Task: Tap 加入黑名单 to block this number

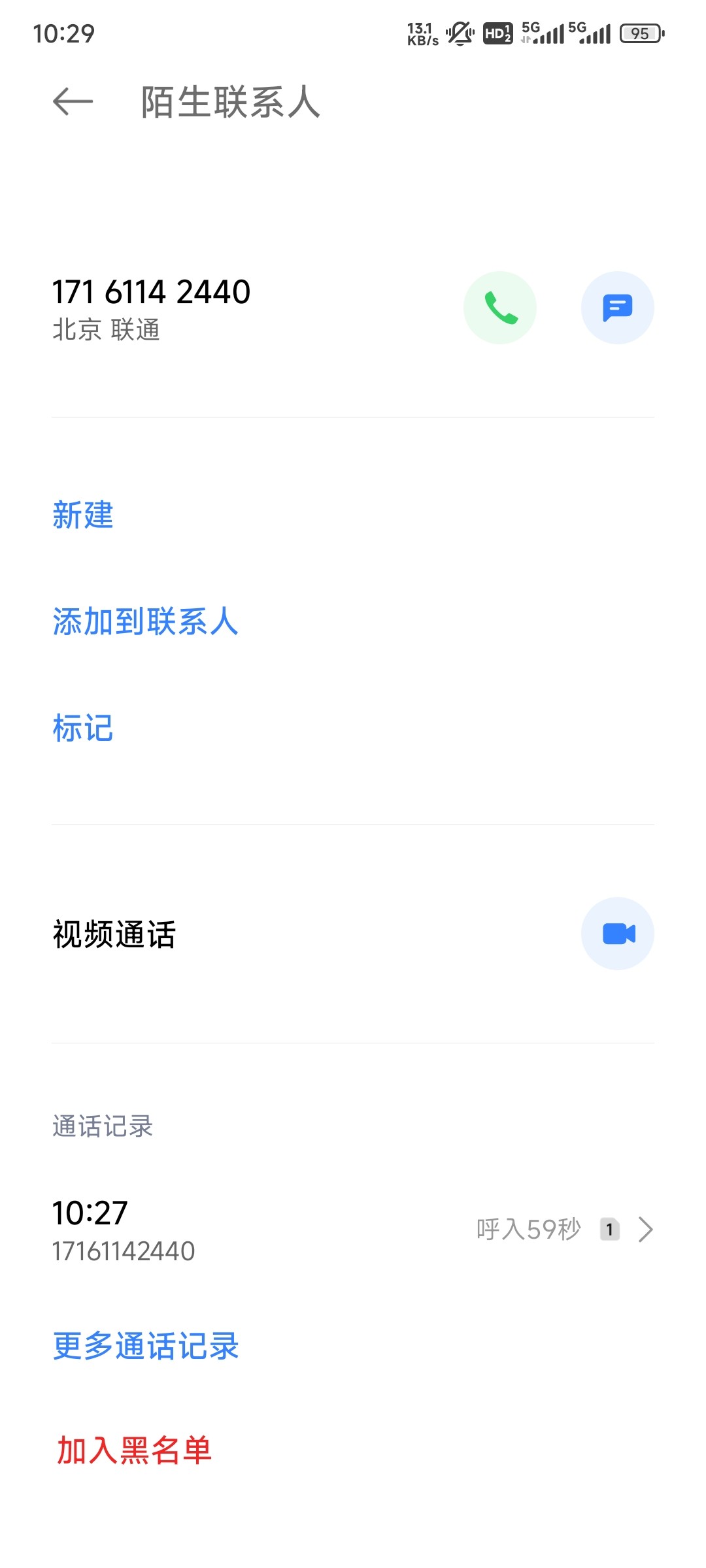Action: point(135,1450)
